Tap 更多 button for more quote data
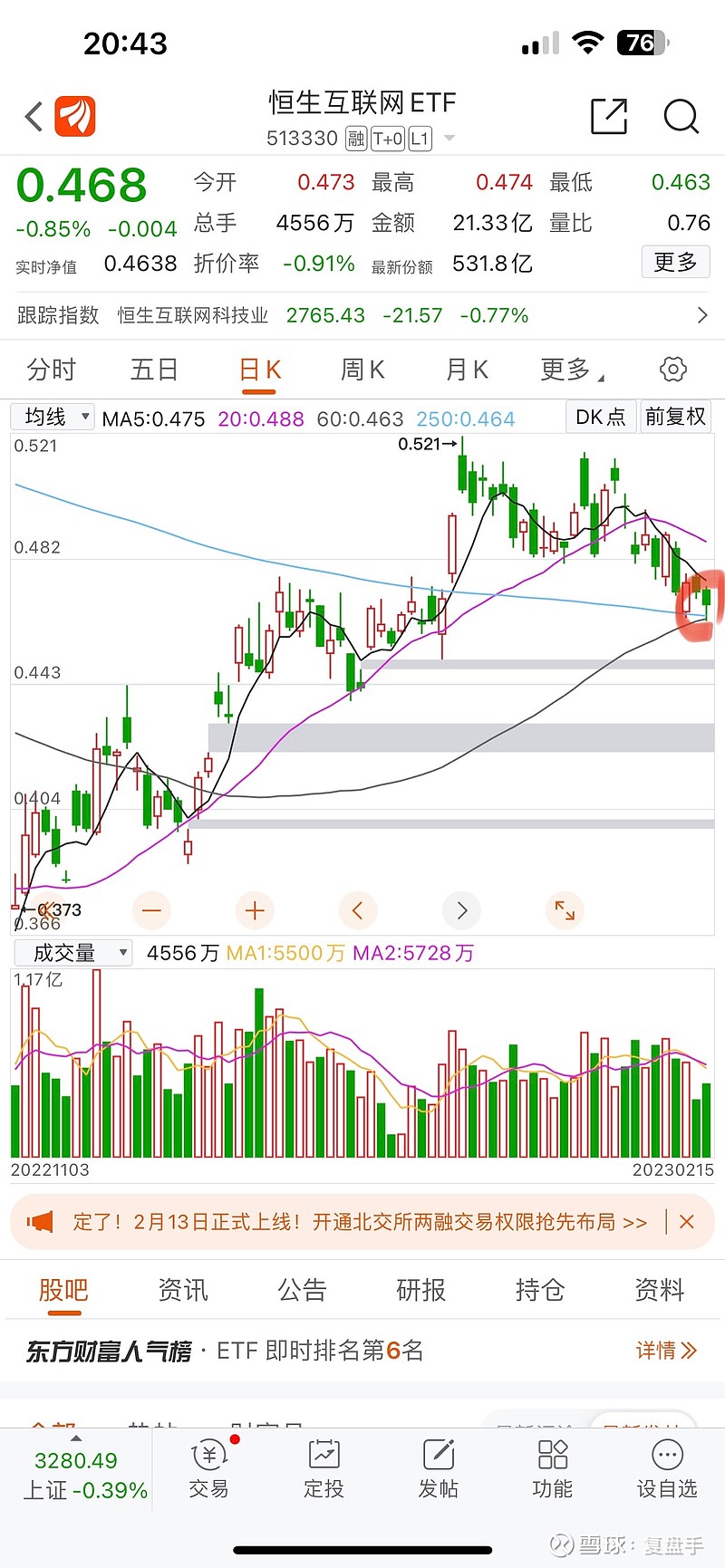725x1568 pixels. pyautogui.click(x=675, y=262)
